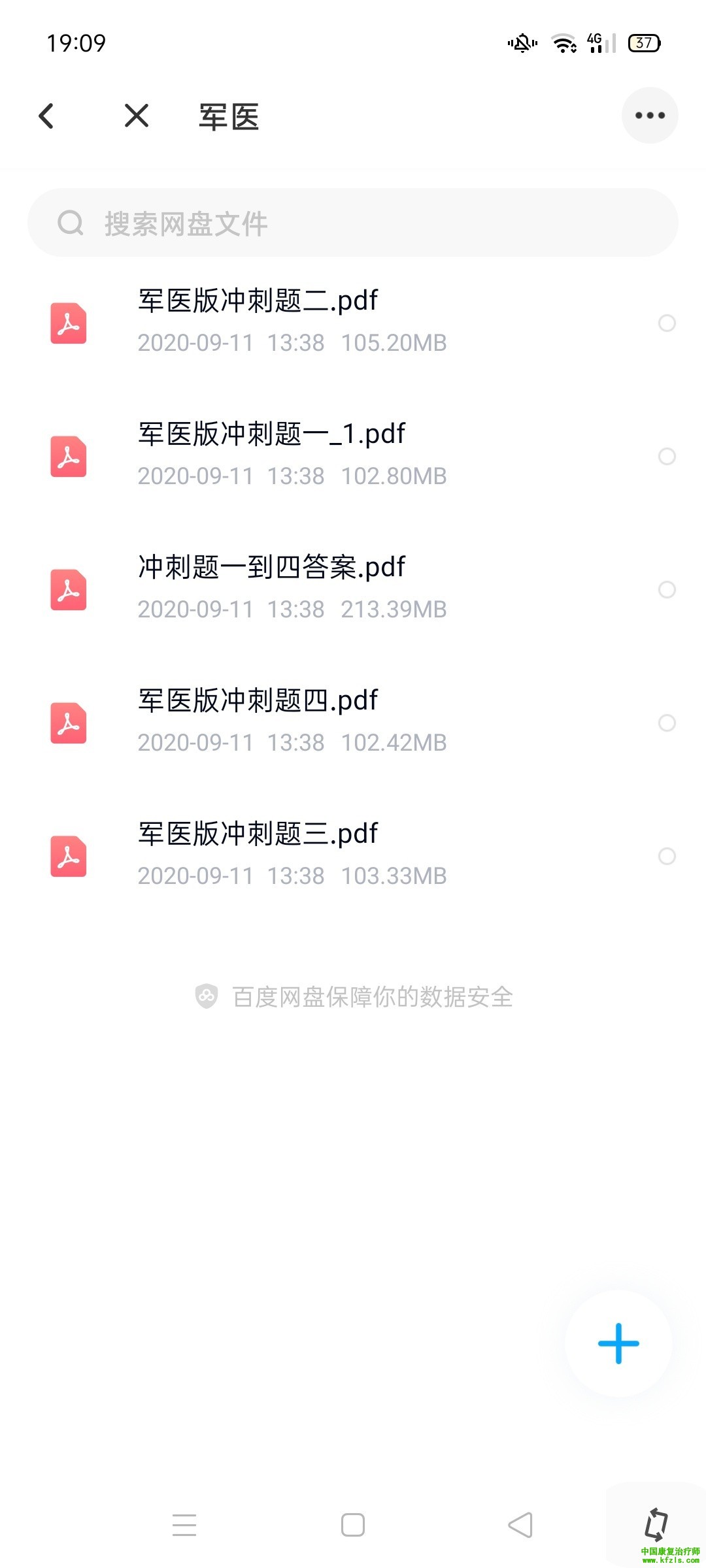Go to the system home screen
706x1568 pixels.
coord(353,1525)
